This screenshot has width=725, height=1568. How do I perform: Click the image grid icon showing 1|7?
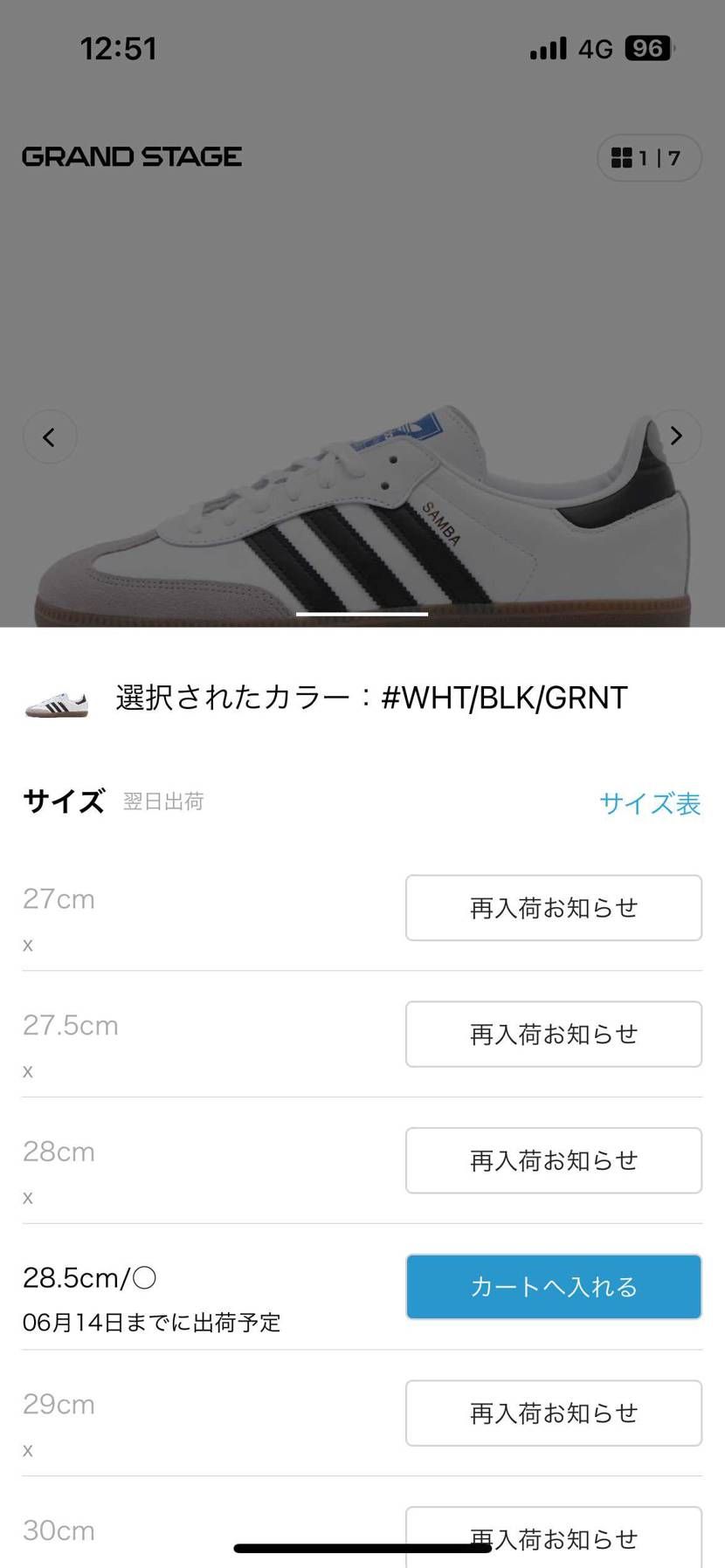click(648, 158)
